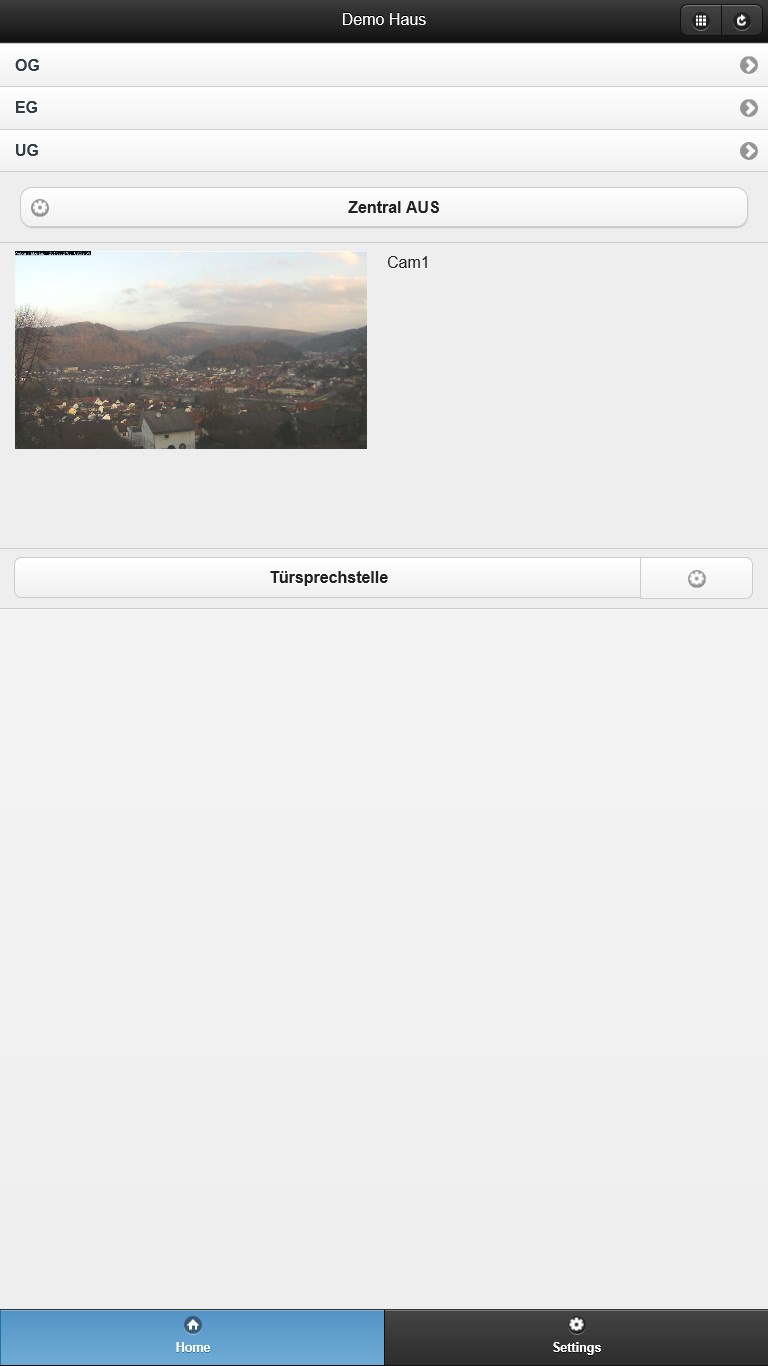Tap the refresh icon in header
This screenshot has height=1366, width=768.
(741, 20)
